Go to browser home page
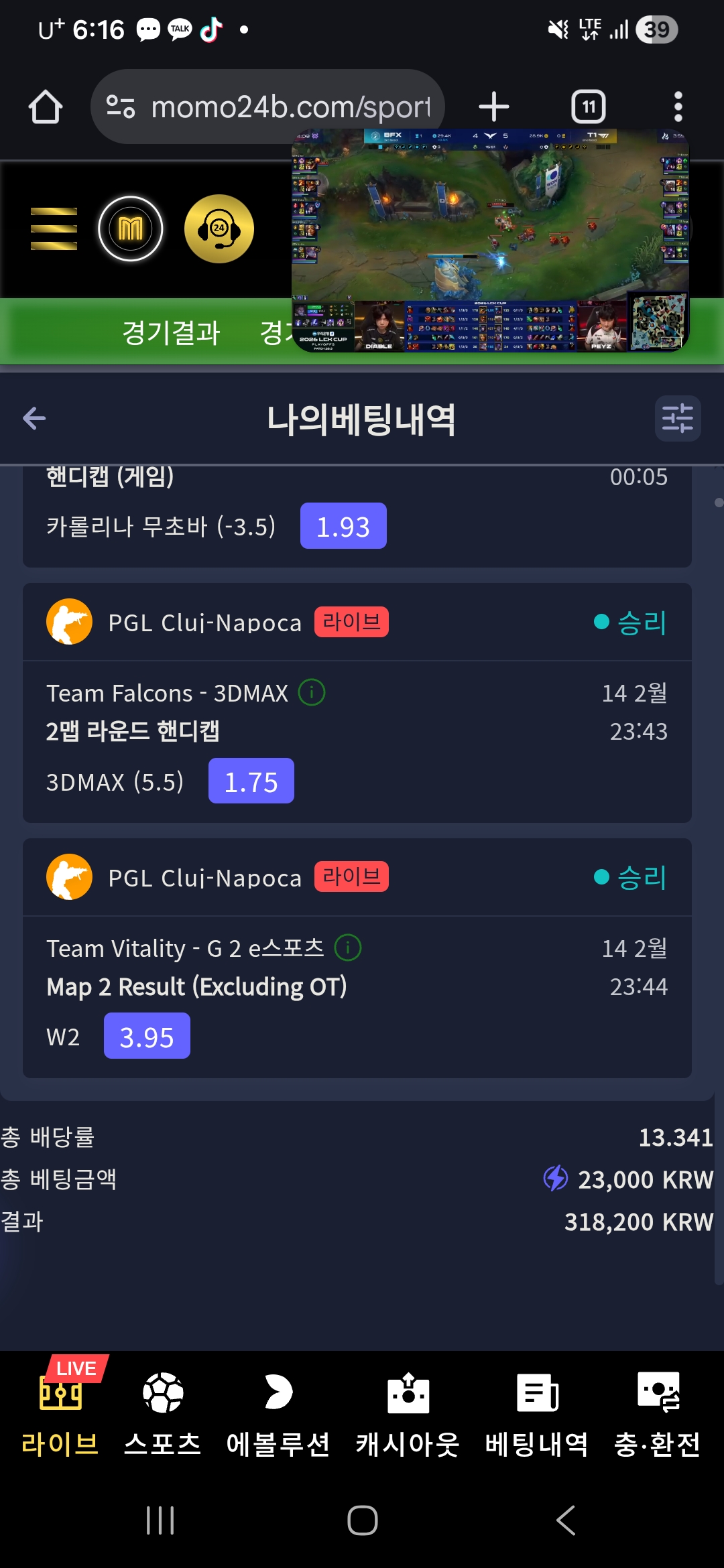Screen dimensions: 724x1568 (46, 107)
